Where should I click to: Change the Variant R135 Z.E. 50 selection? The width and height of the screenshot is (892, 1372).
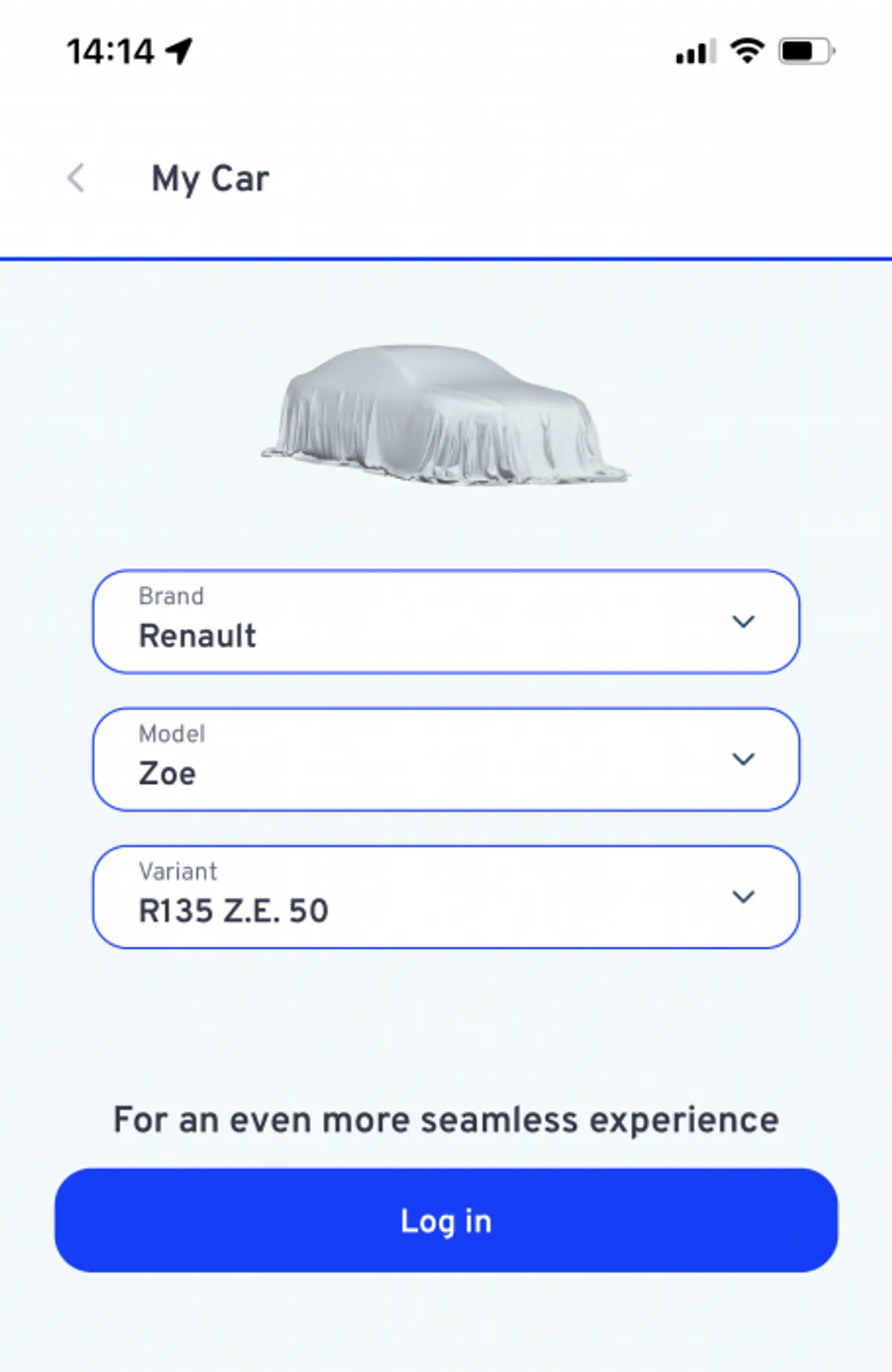click(446, 896)
